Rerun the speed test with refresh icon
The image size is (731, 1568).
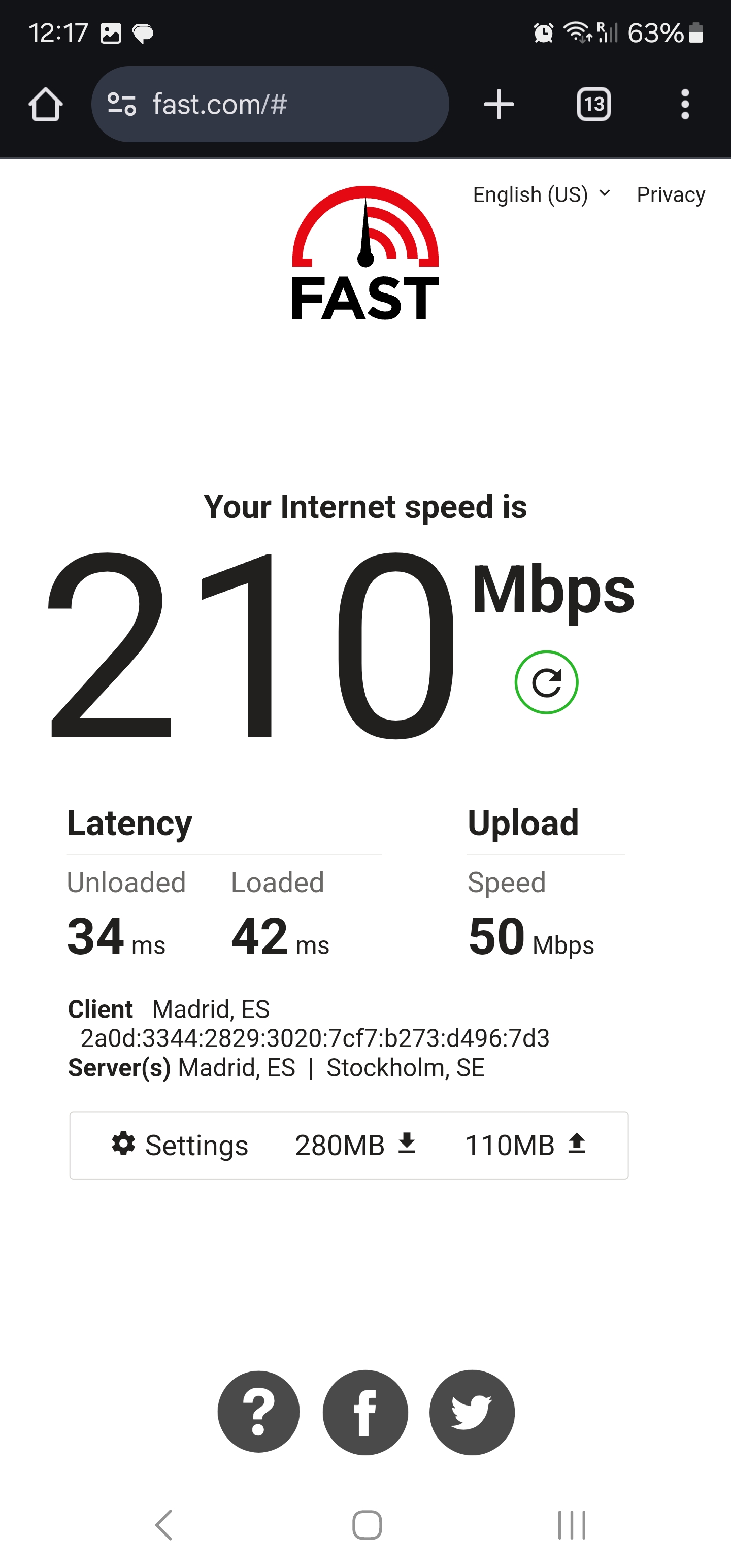click(x=547, y=682)
